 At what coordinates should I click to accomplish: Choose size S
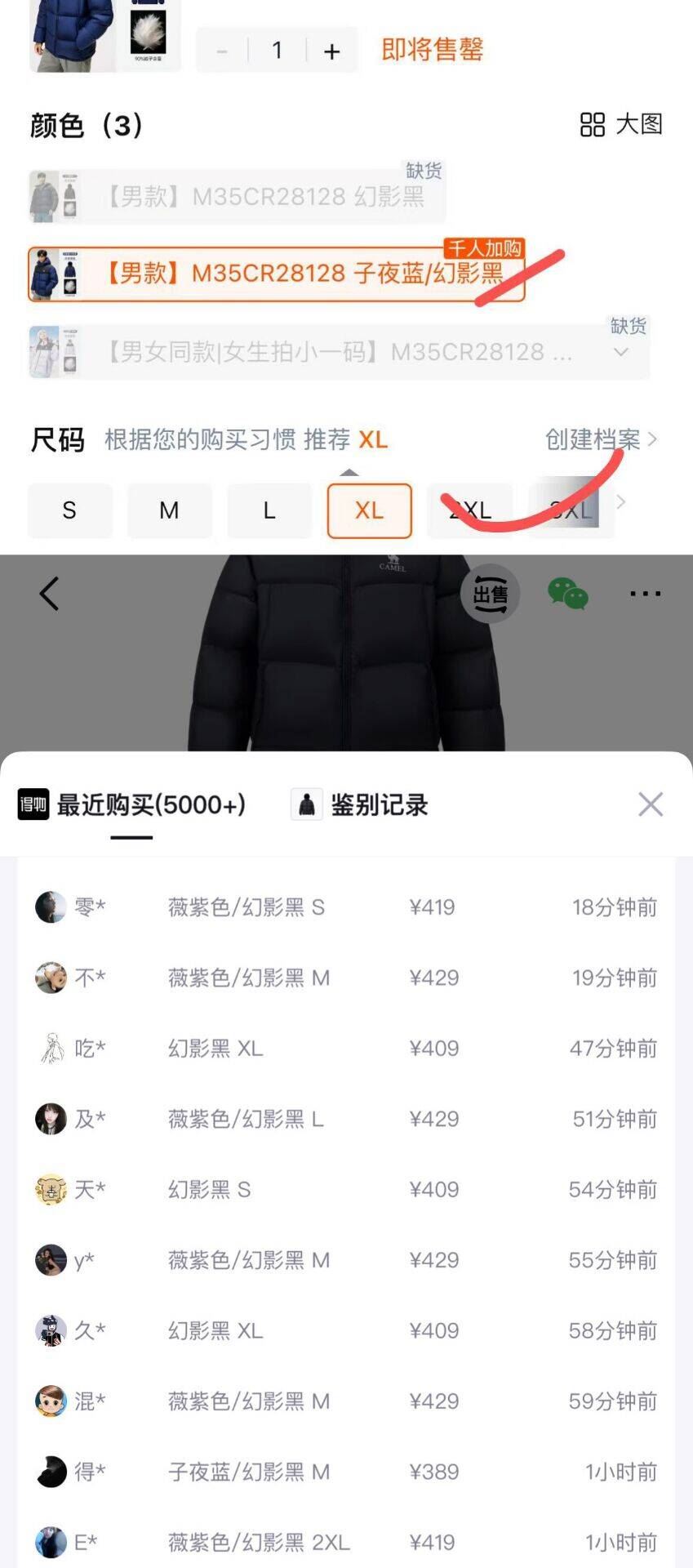[x=69, y=510]
